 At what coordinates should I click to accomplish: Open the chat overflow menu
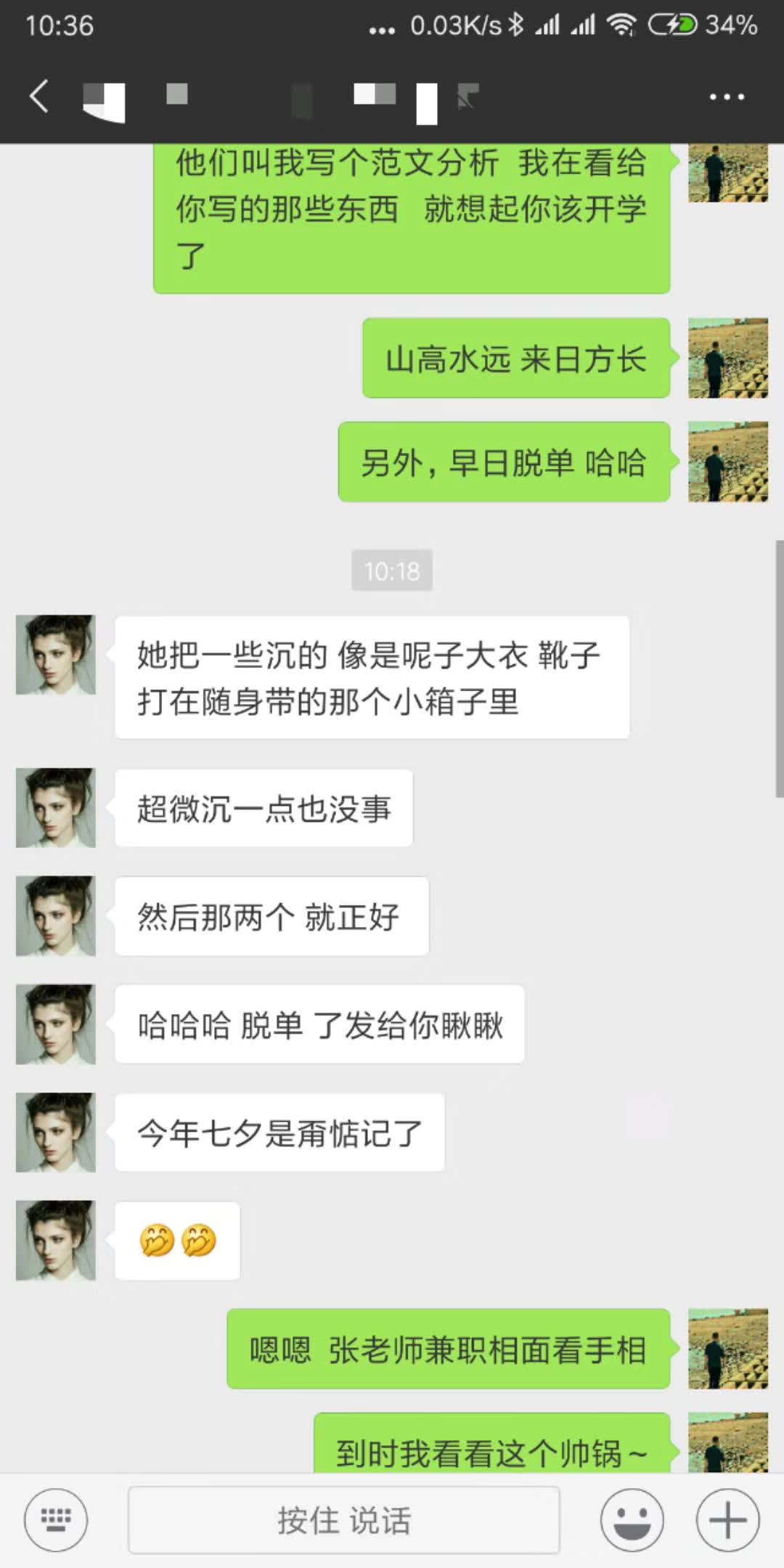(x=727, y=97)
